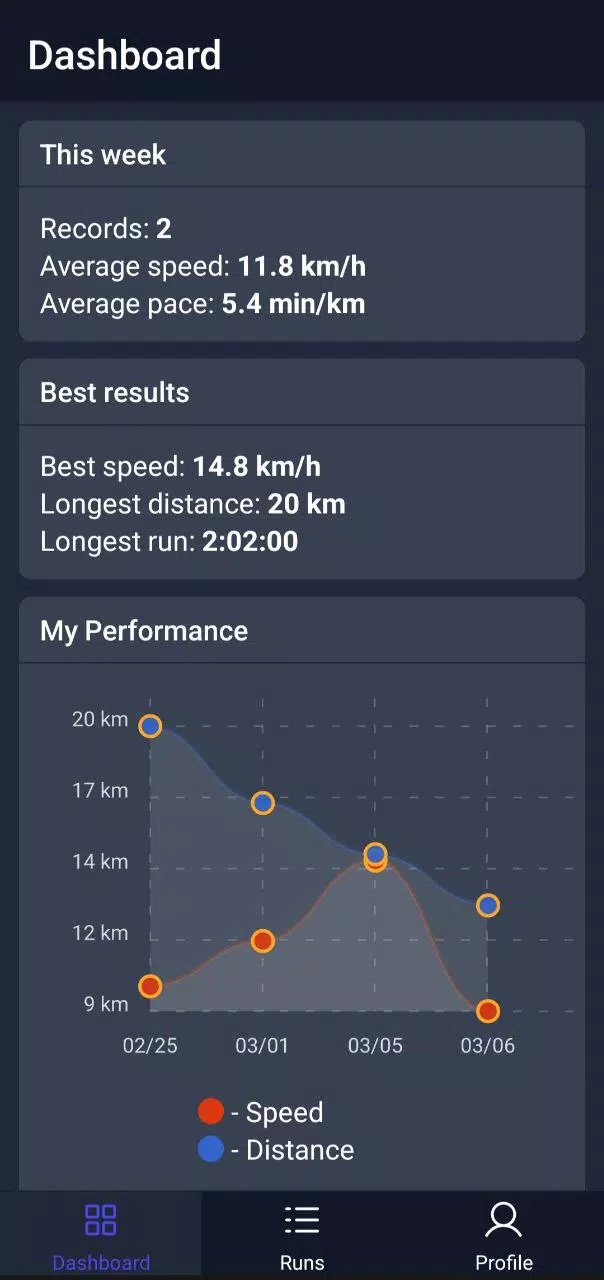Screen dimensions: 604x1280
Task: Select the Dashboard tab
Action: [101, 1236]
